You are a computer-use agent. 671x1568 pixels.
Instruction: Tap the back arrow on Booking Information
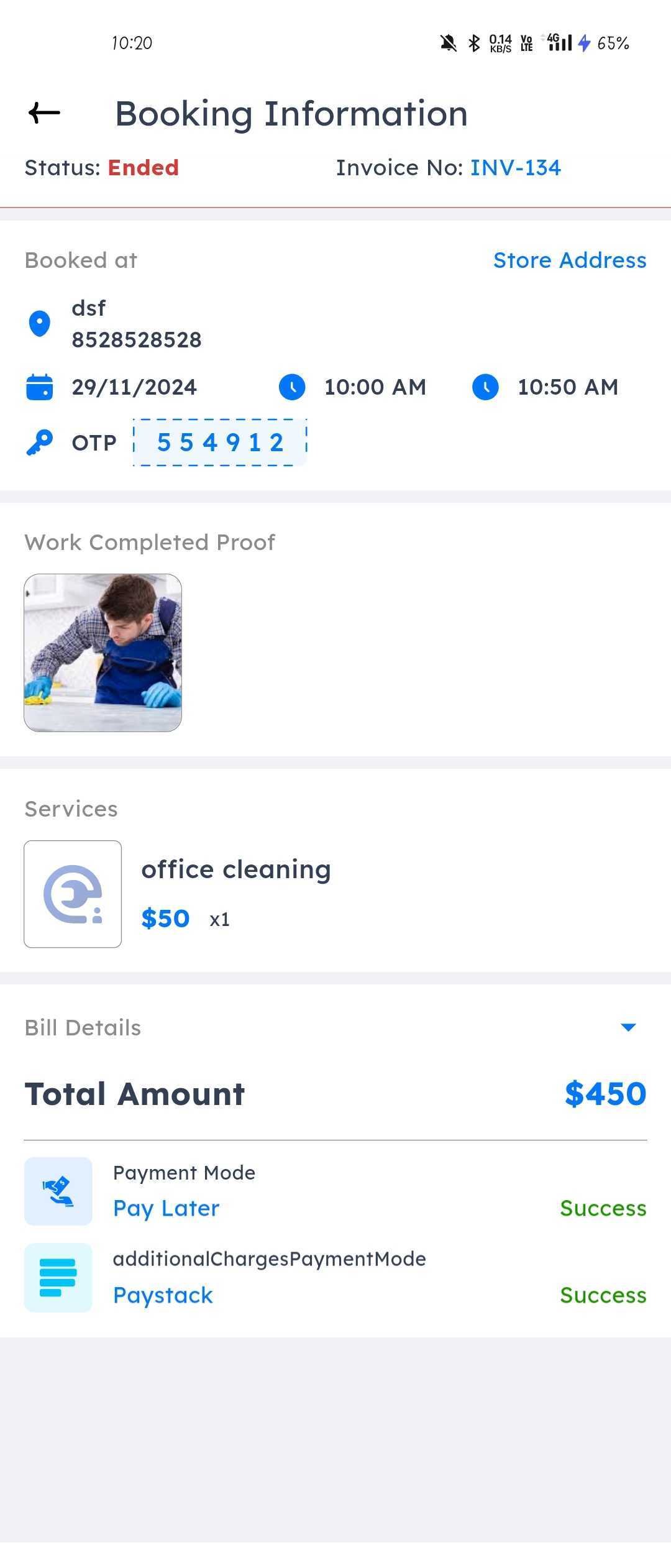42,112
